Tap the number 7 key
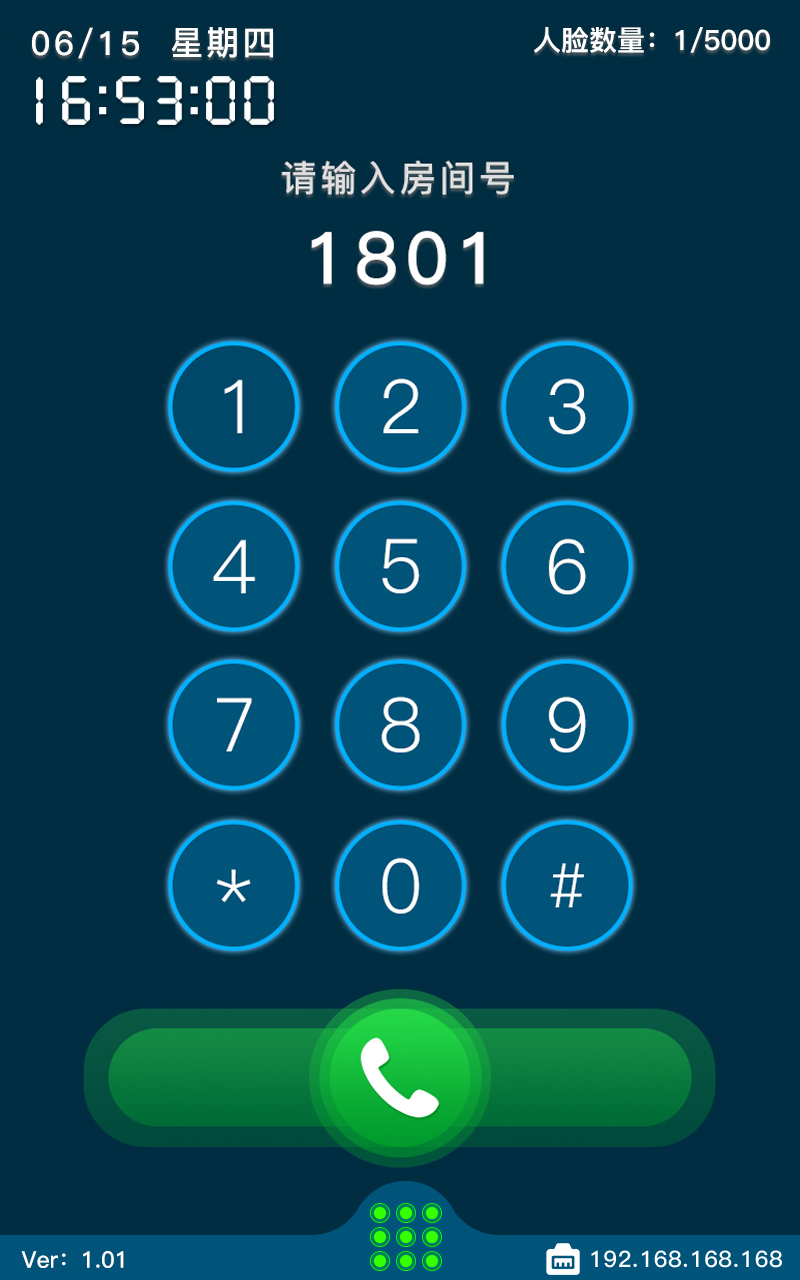 pyautogui.click(x=234, y=725)
